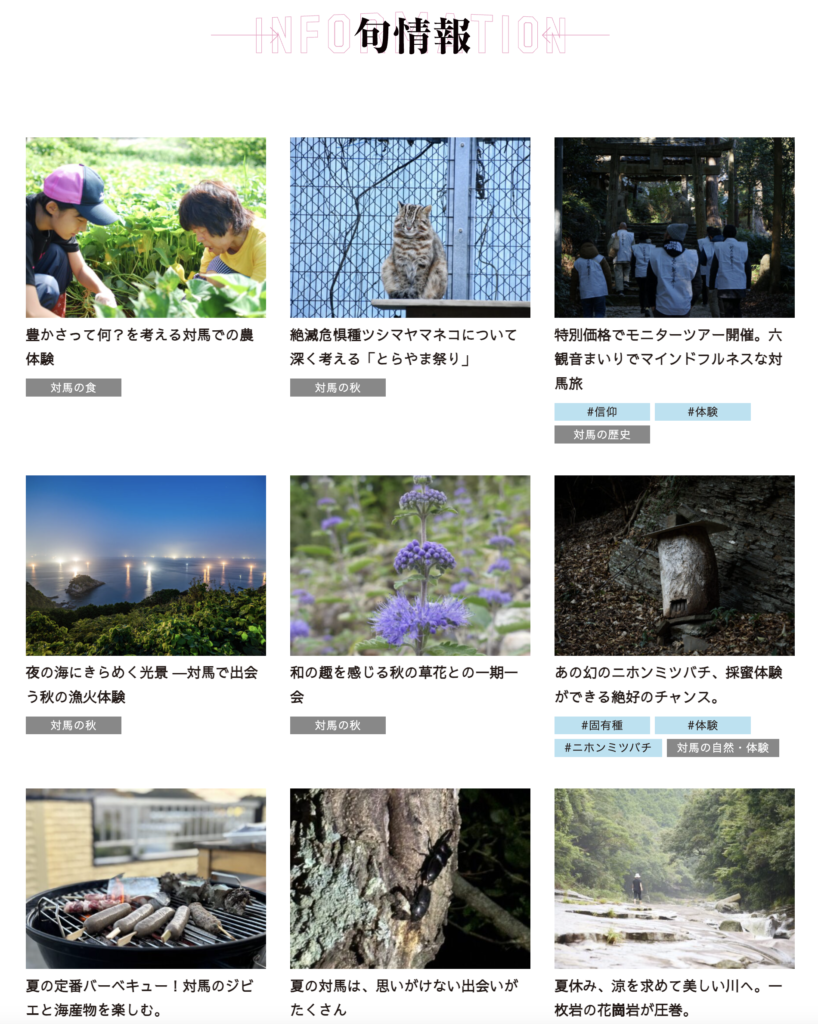Tap 対馬の秋 tag under the fishing lights article
This screenshot has width=818, height=1024.
(74, 726)
